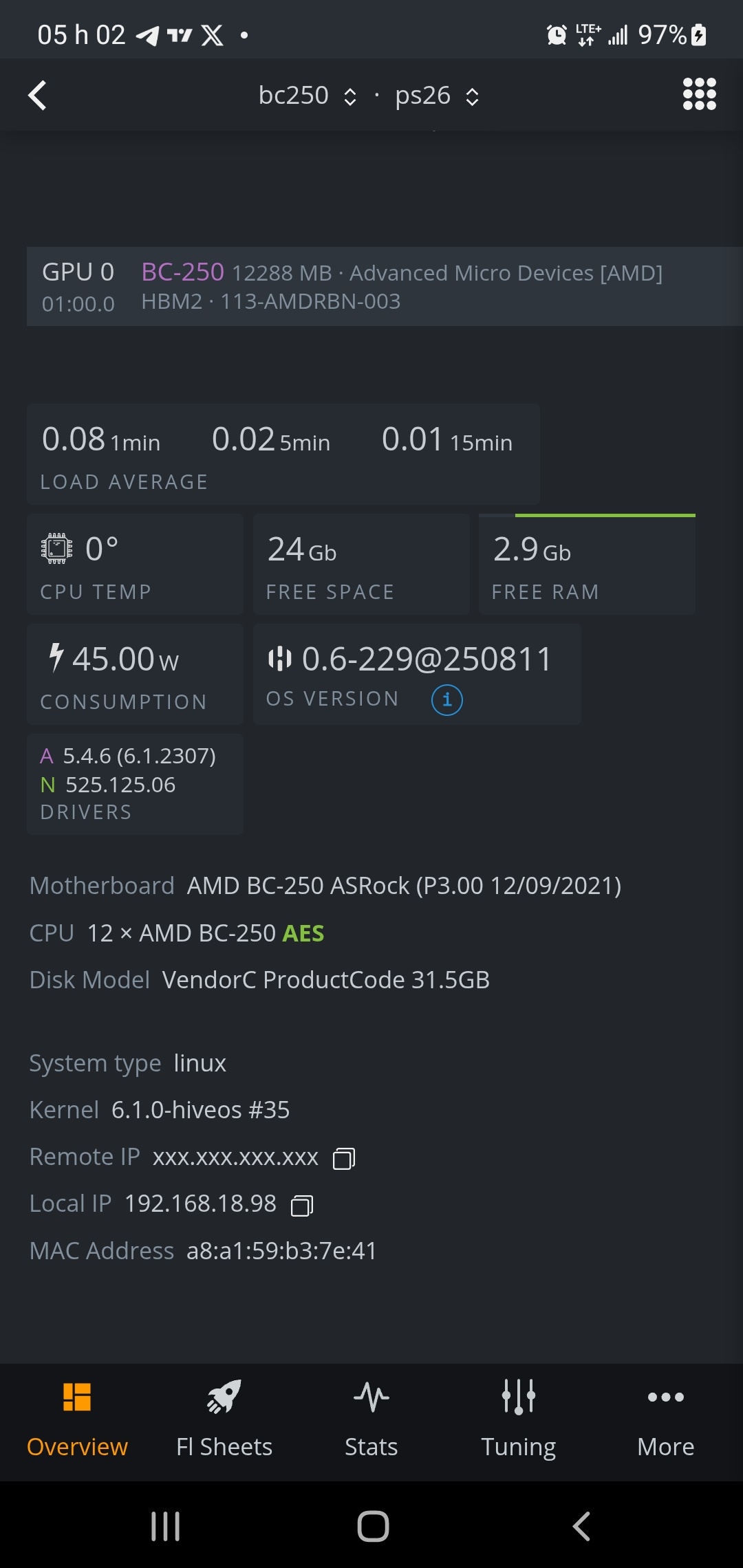Open GPU 0 BC-250 card
Viewport: 743px width, 1568px height.
point(385,286)
